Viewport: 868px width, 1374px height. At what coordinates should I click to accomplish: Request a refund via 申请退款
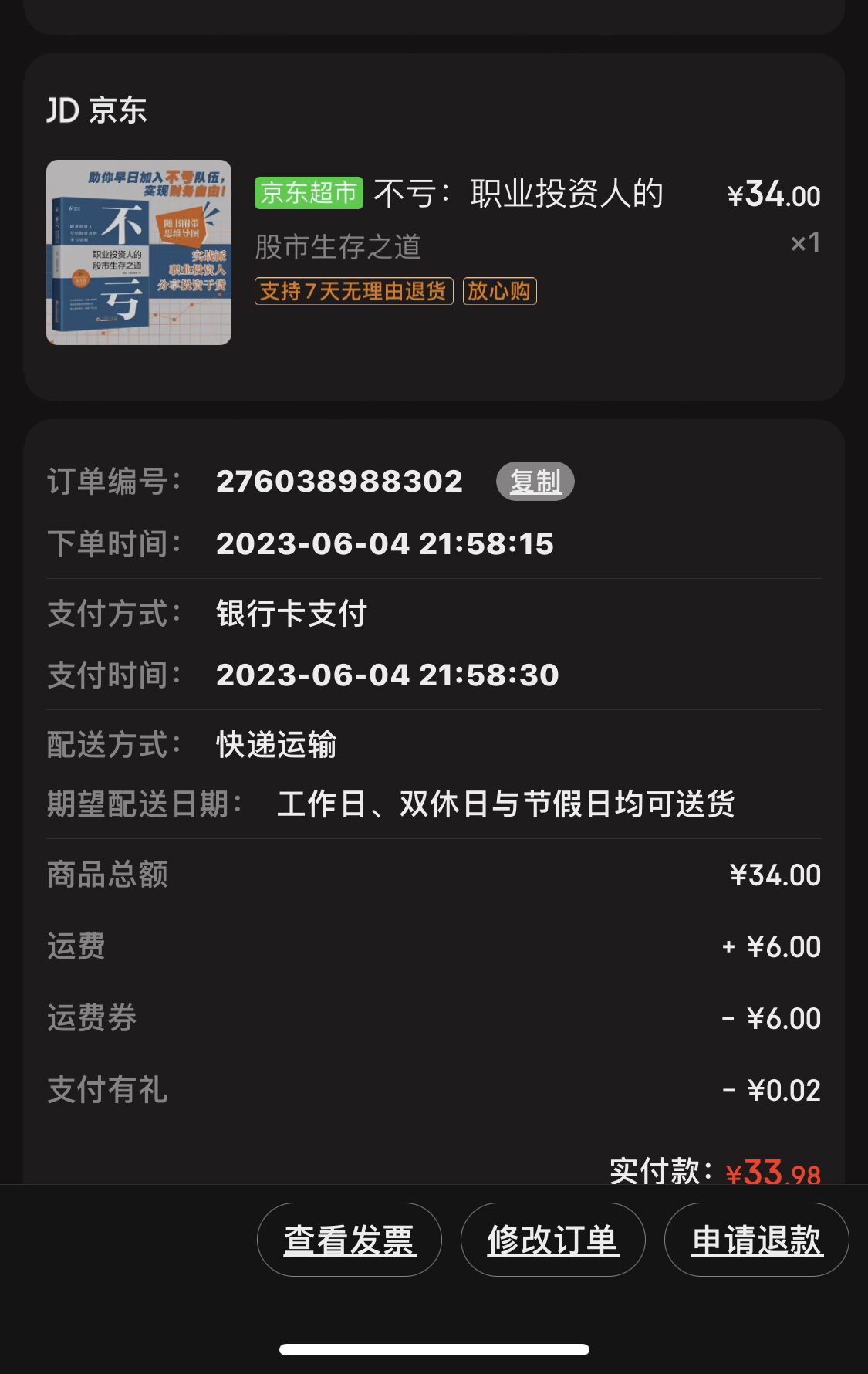(x=756, y=1240)
